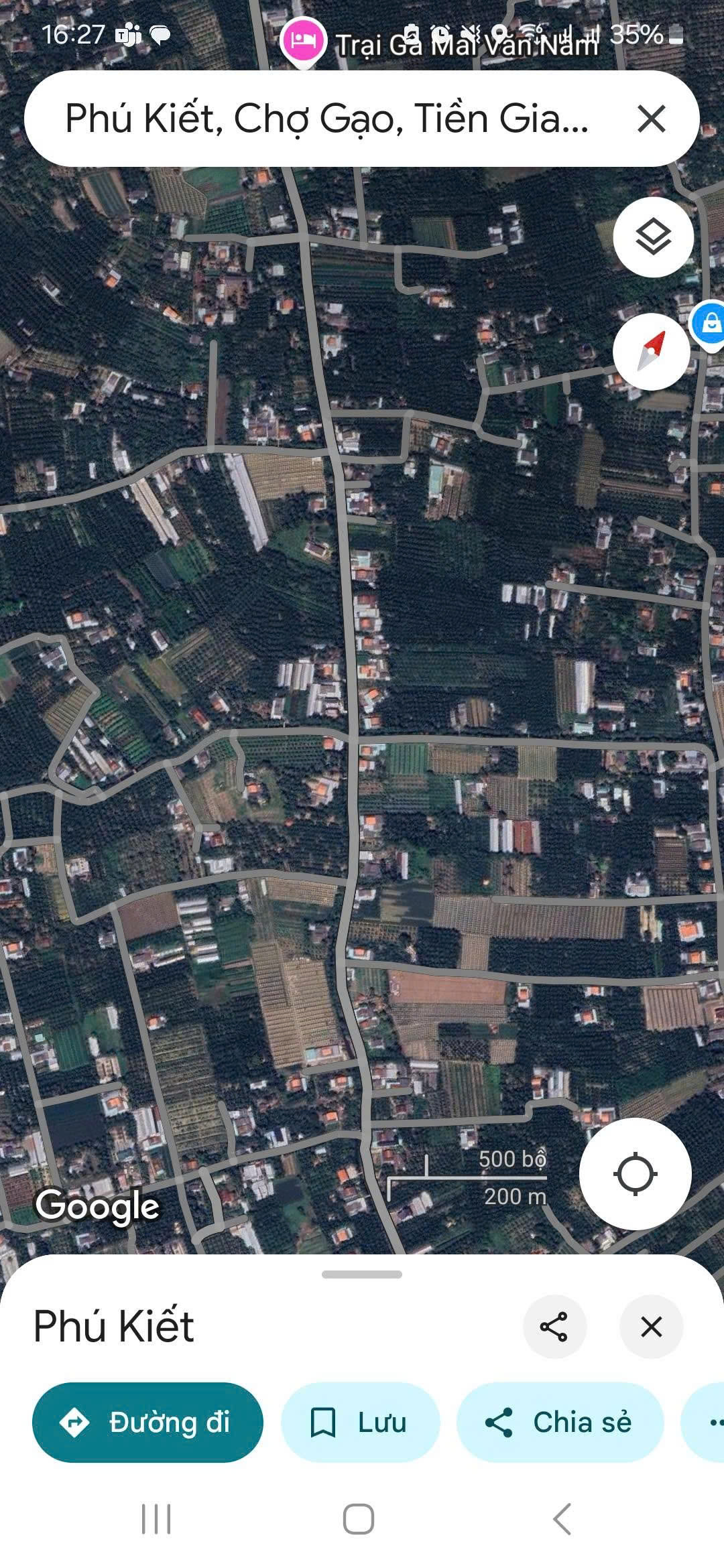Screen dimensions: 724x1568
Task: Get directions with Đường đi
Action: click(147, 1422)
